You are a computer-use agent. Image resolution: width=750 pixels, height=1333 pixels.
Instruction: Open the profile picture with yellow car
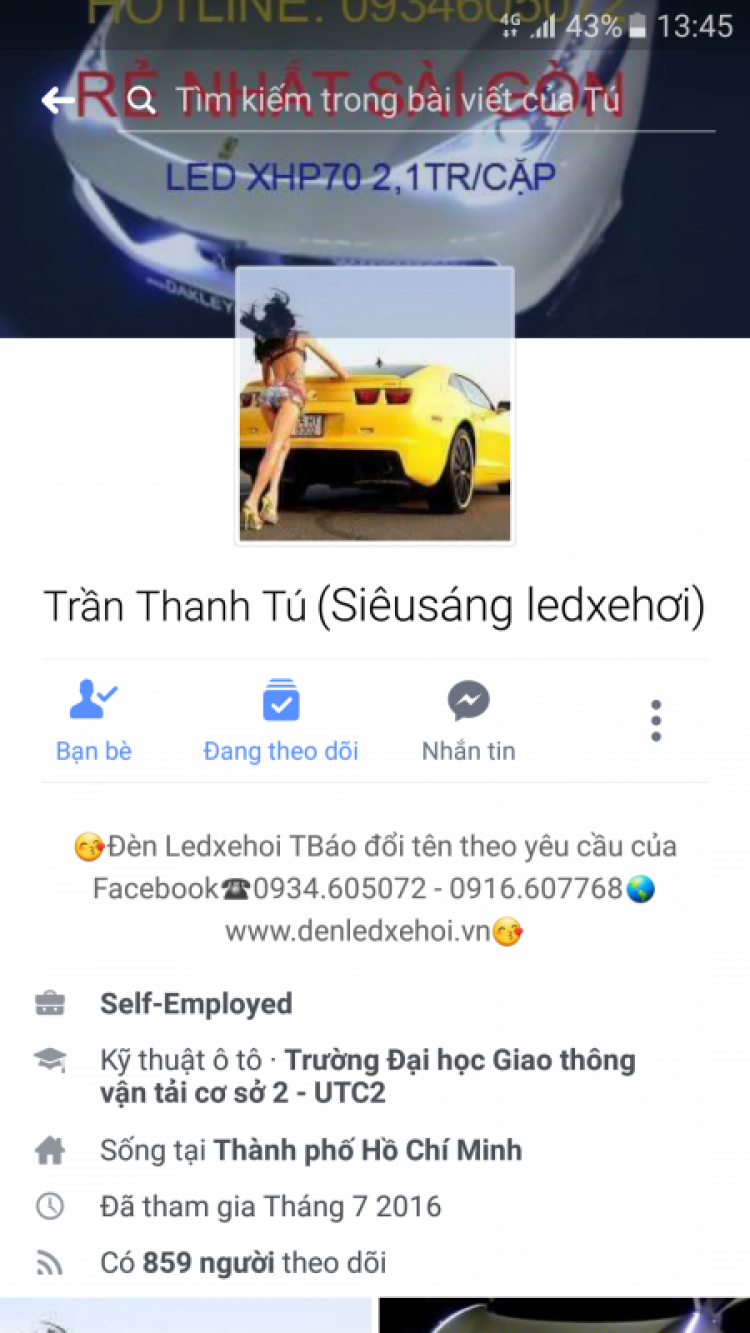pos(375,406)
